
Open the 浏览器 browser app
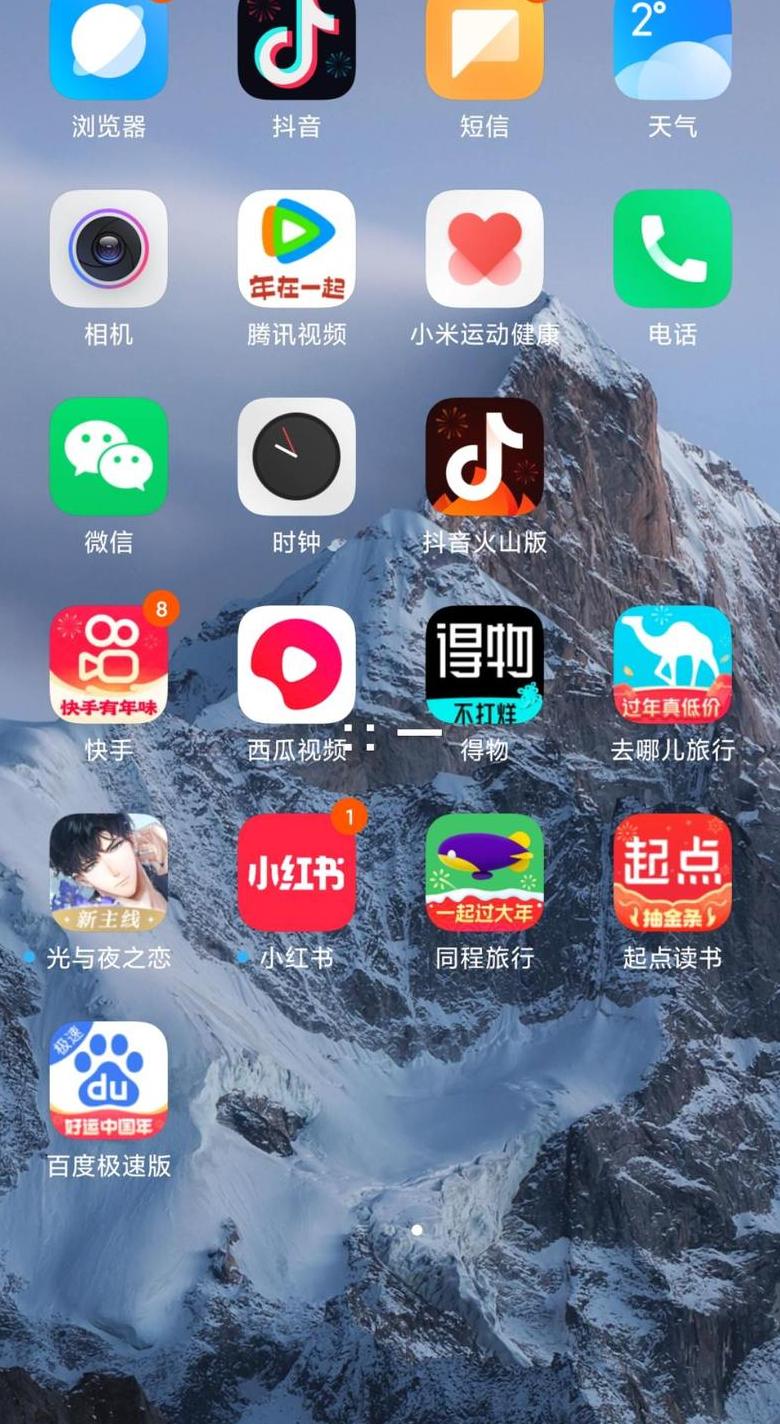(108, 45)
